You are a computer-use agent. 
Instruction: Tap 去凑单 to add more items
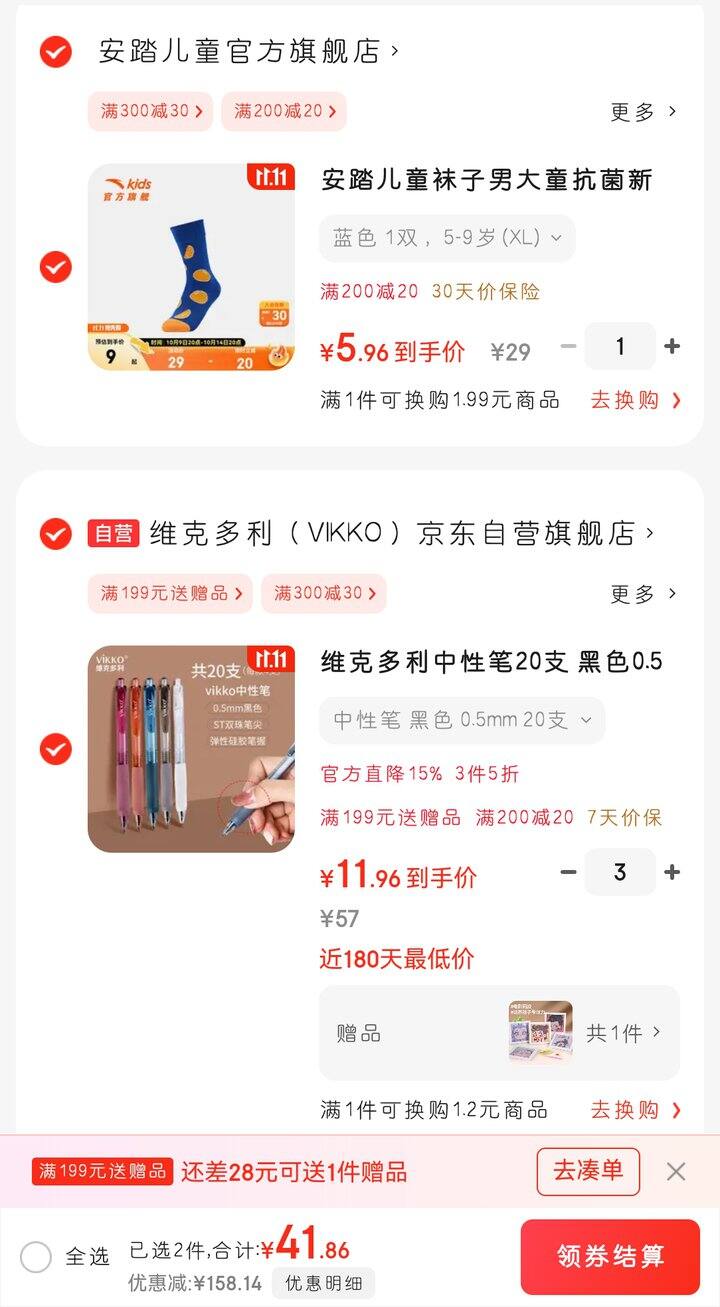(x=588, y=1171)
